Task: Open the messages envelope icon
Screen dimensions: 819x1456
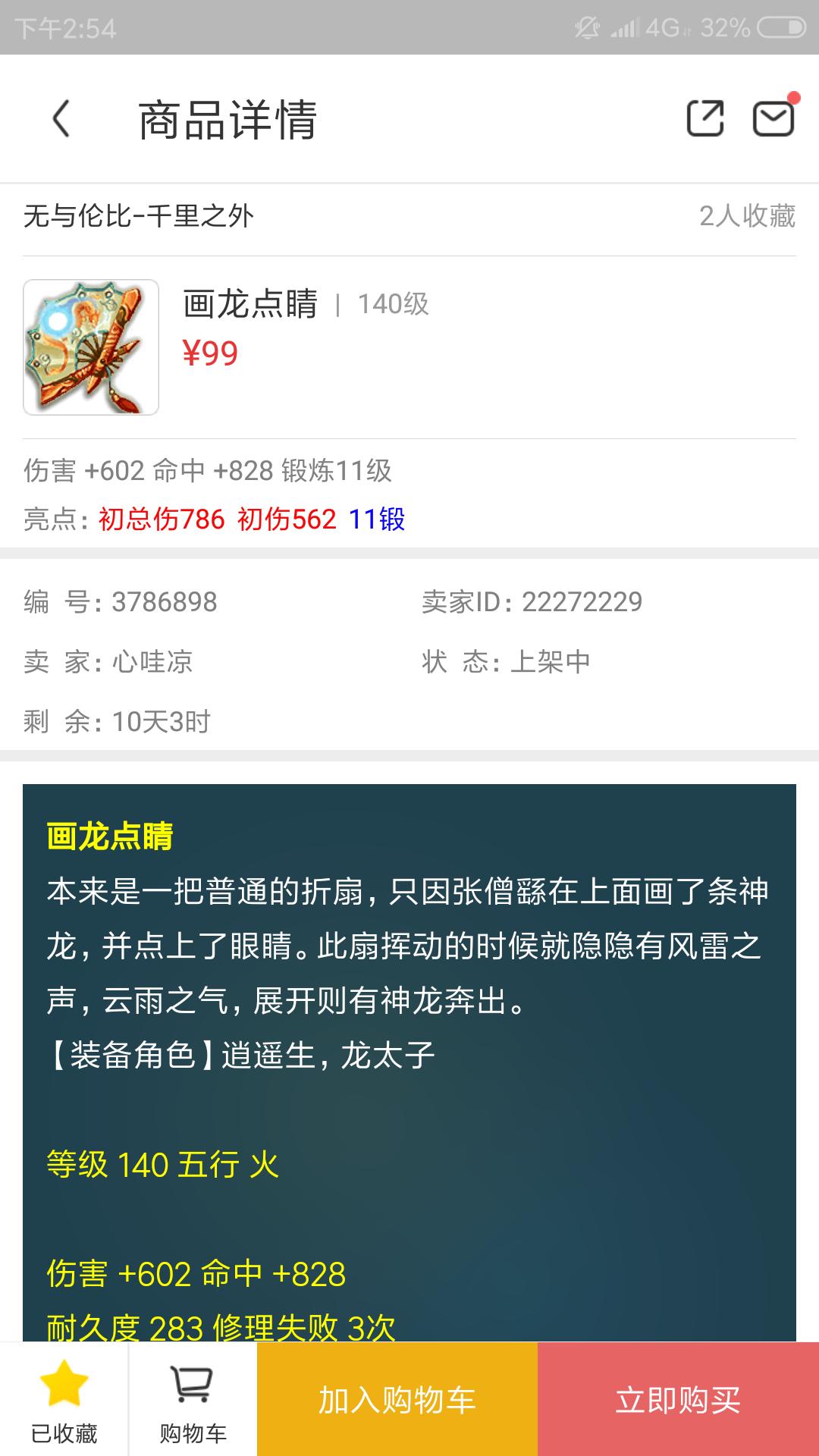Action: click(773, 118)
